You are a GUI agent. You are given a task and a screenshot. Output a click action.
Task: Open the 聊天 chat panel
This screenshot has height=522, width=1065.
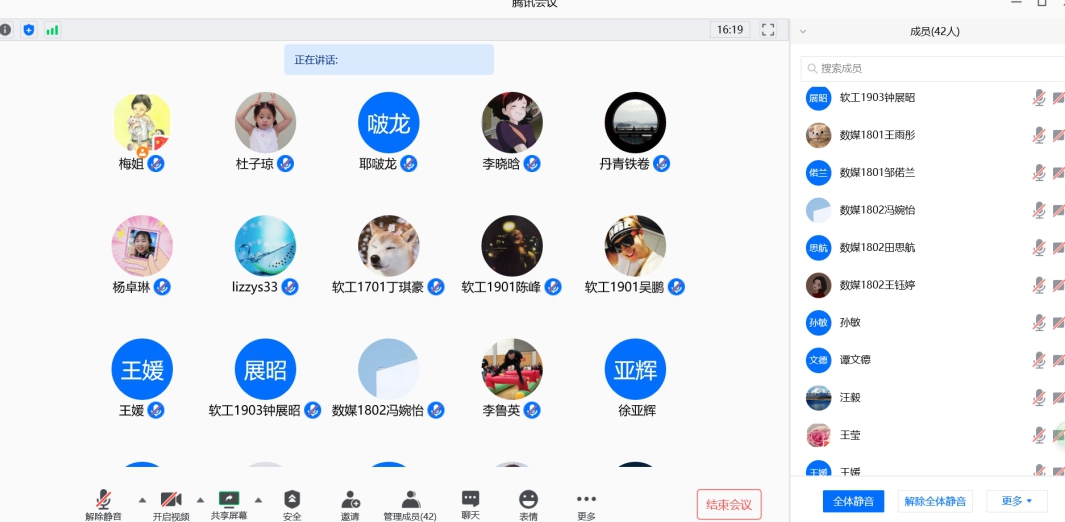[x=470, y=503]
